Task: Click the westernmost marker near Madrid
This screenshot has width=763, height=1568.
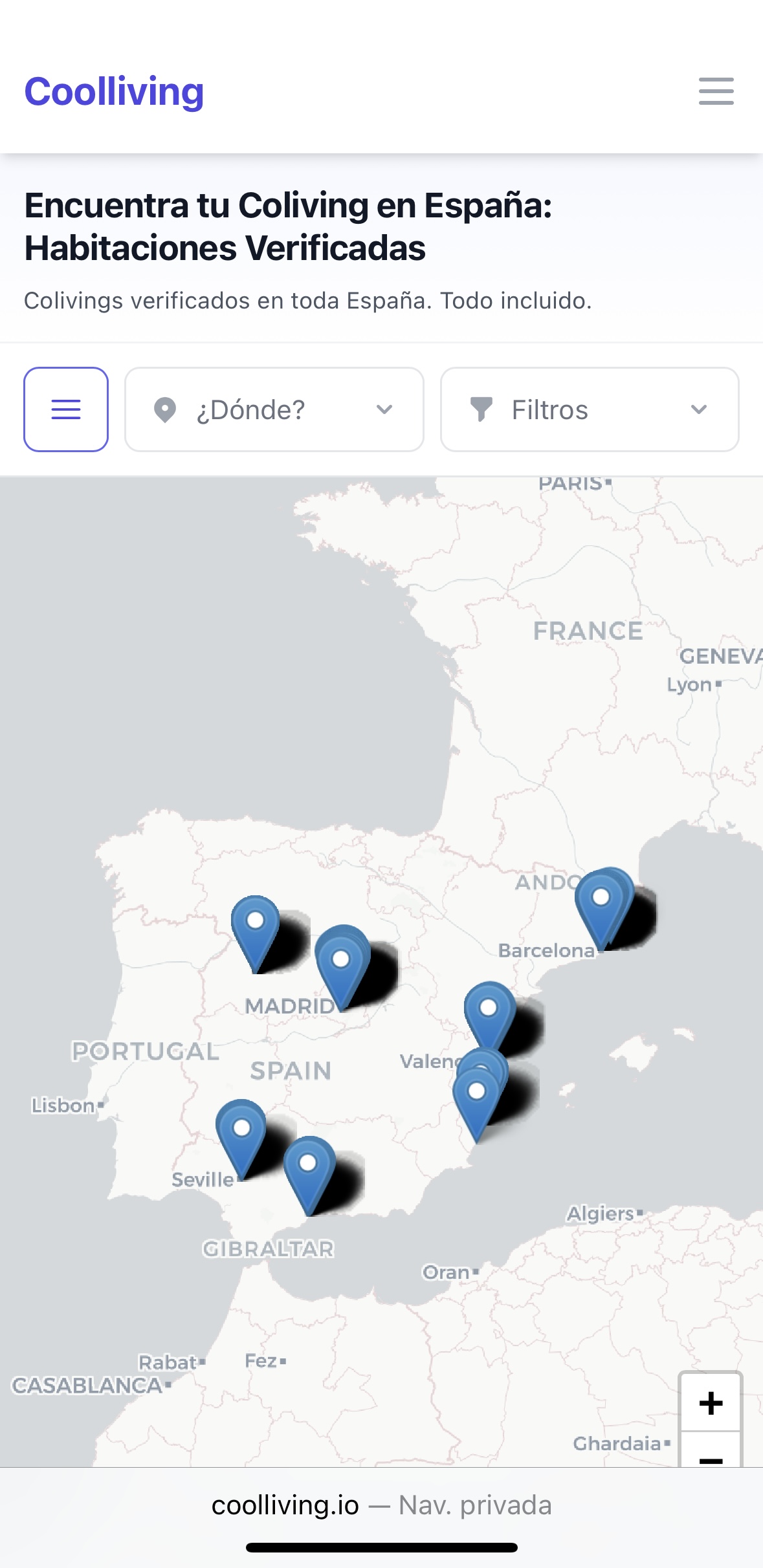Action: [x=255, y=937]
